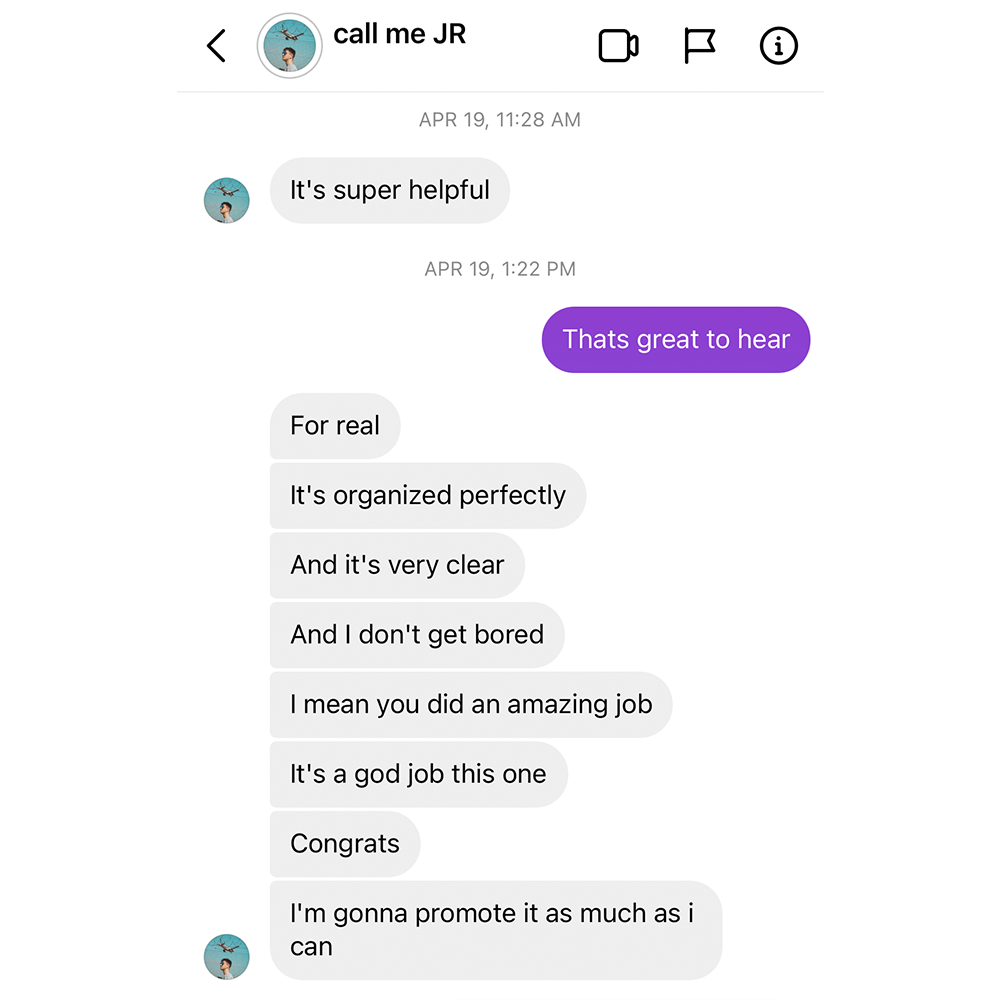Tap the avatar beside "It's super helpful"

pyautogui.click(x=227, y=200)
